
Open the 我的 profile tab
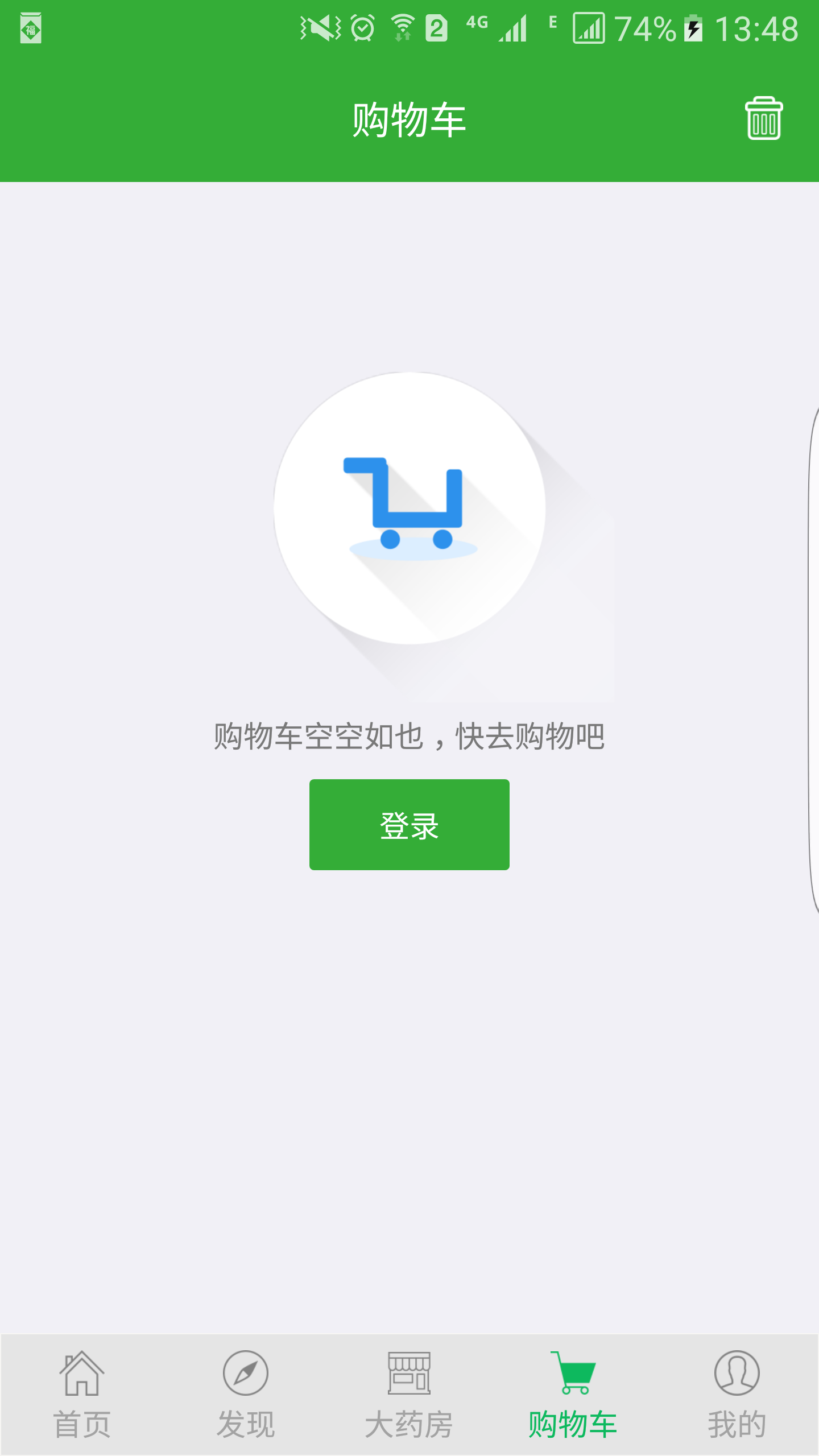737,1395
